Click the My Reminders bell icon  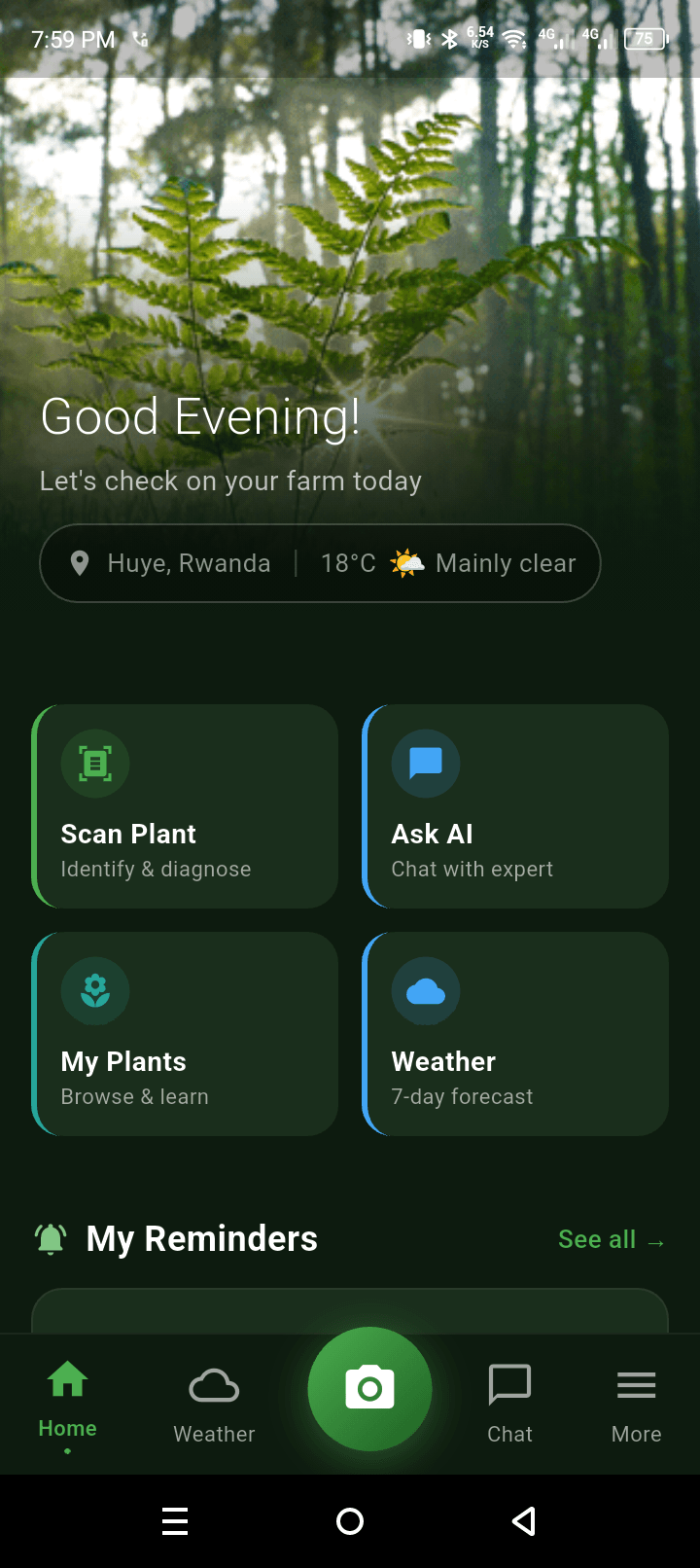coord(51,1237)
